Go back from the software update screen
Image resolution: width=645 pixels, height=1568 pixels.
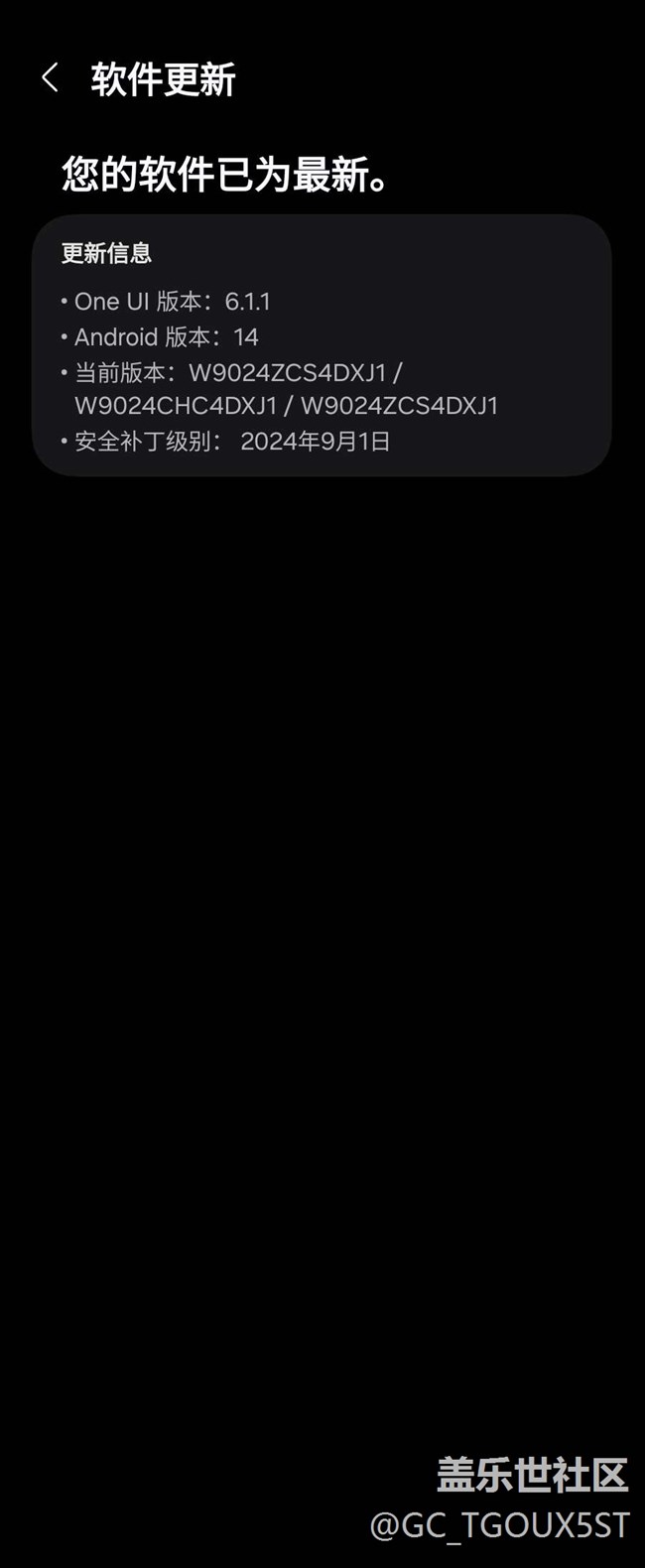pyautogui.click(x=50, y=77)
